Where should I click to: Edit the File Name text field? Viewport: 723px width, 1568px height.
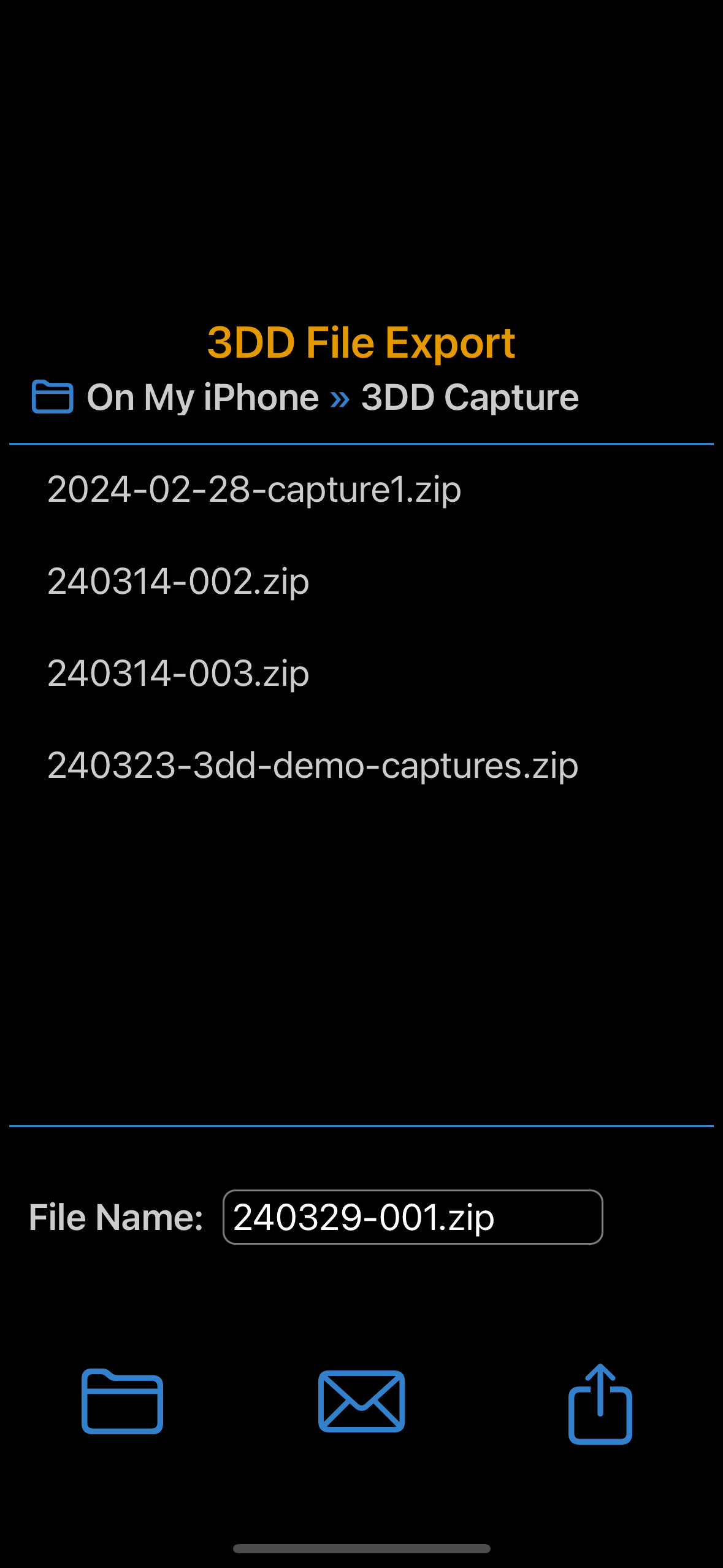(413, 1217)
